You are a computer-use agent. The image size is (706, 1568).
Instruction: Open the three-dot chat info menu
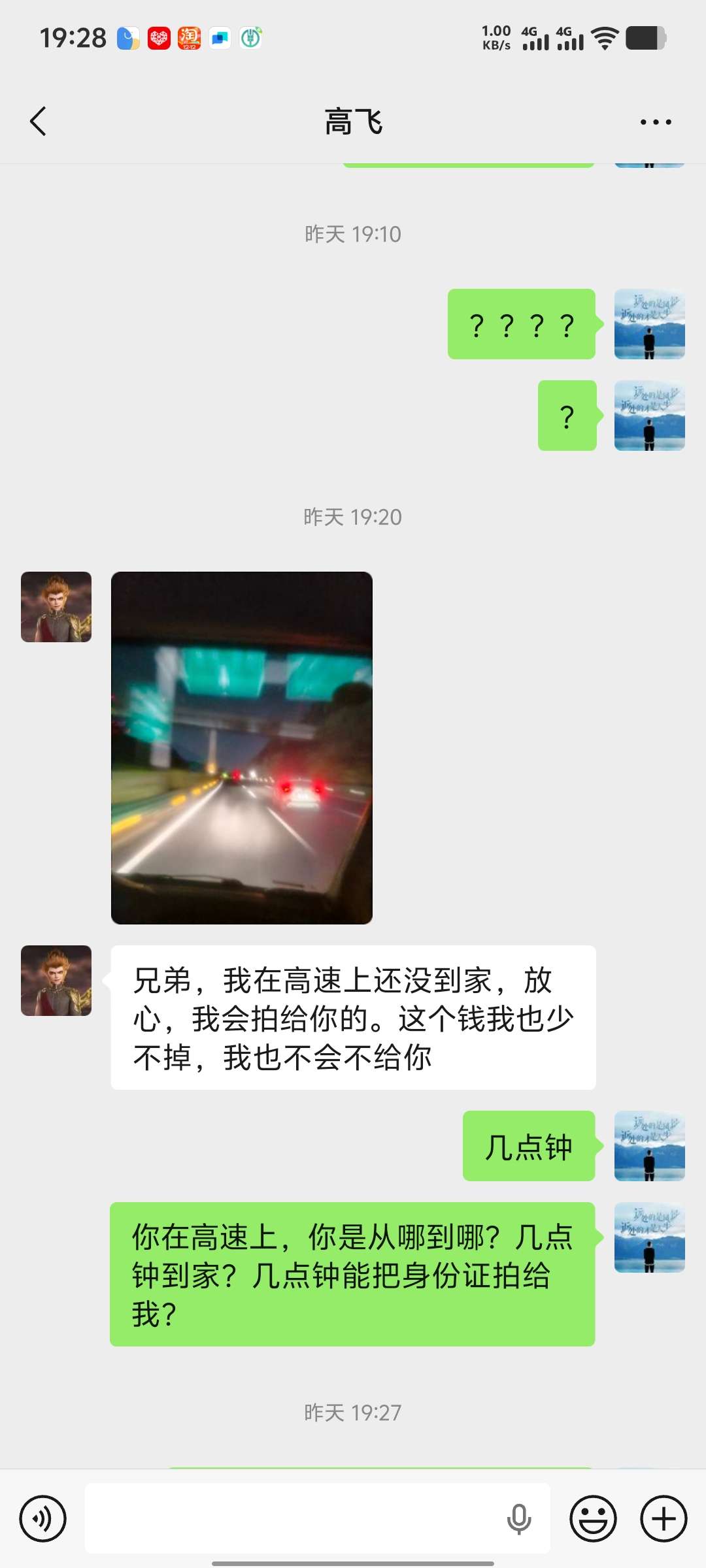(x=656, y=122)
